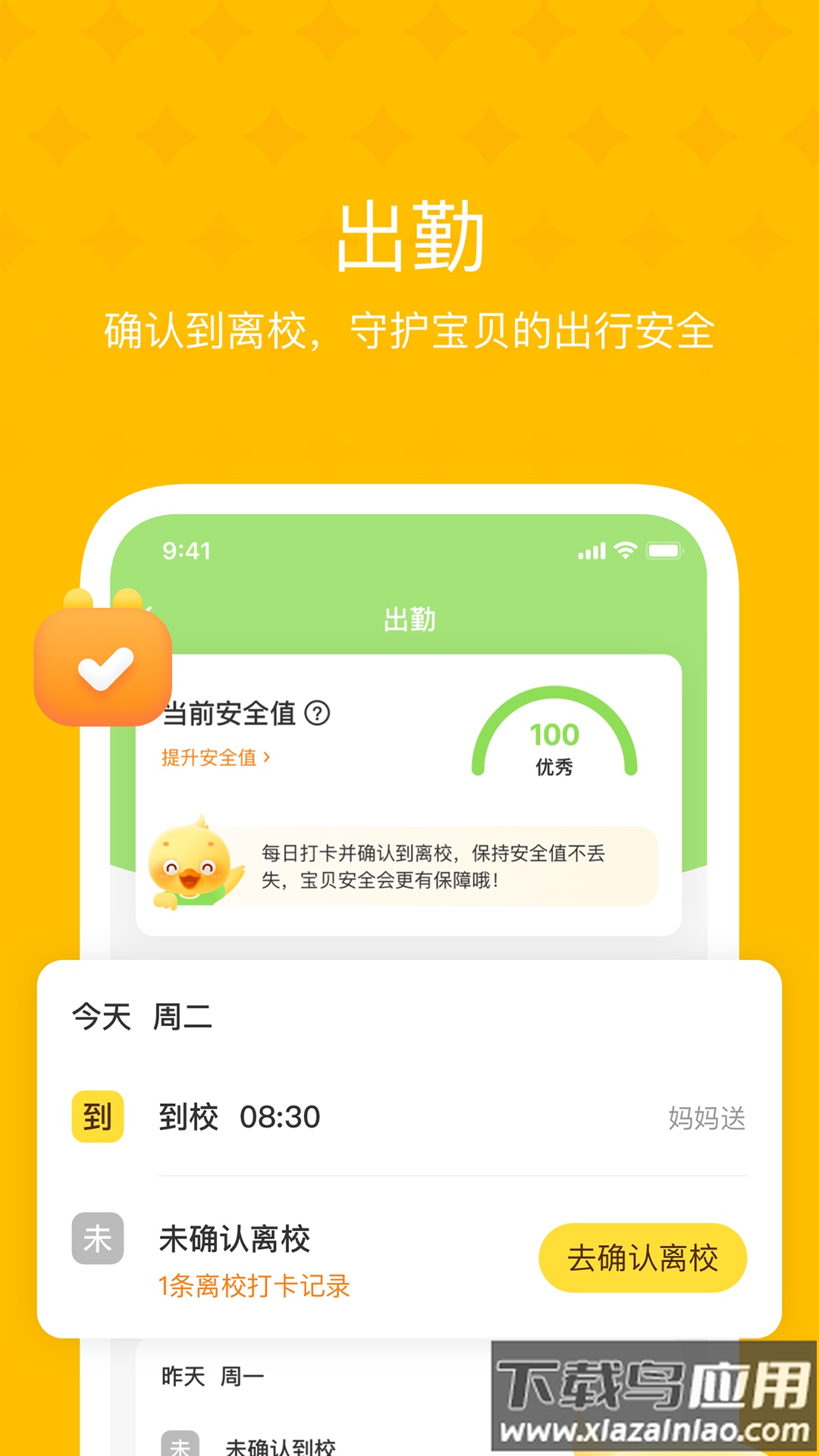Click the yellow 到 arrival status icon

pos(97,1115)
